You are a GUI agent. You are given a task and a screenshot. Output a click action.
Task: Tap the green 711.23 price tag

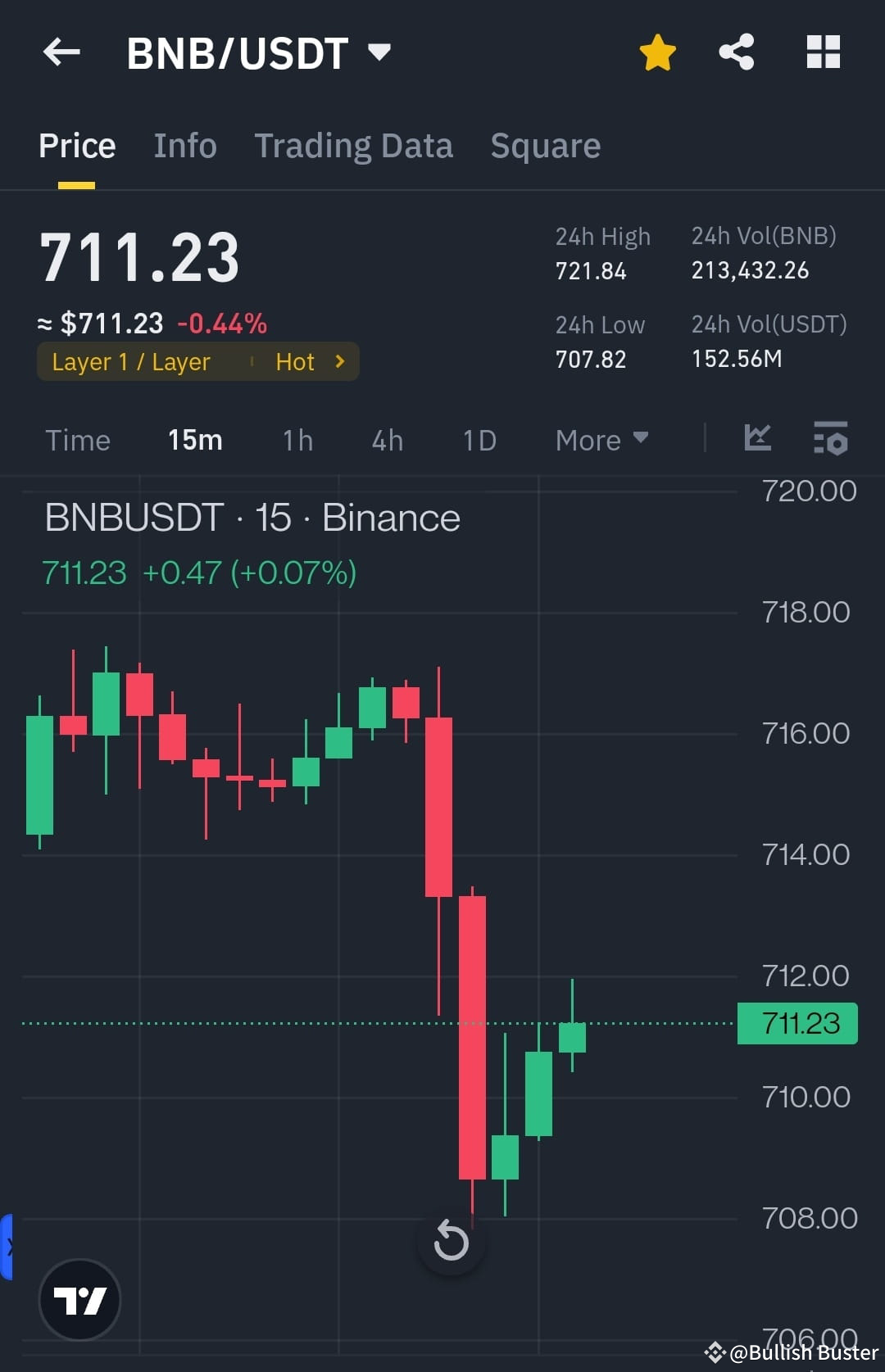tap(796, 1023)
